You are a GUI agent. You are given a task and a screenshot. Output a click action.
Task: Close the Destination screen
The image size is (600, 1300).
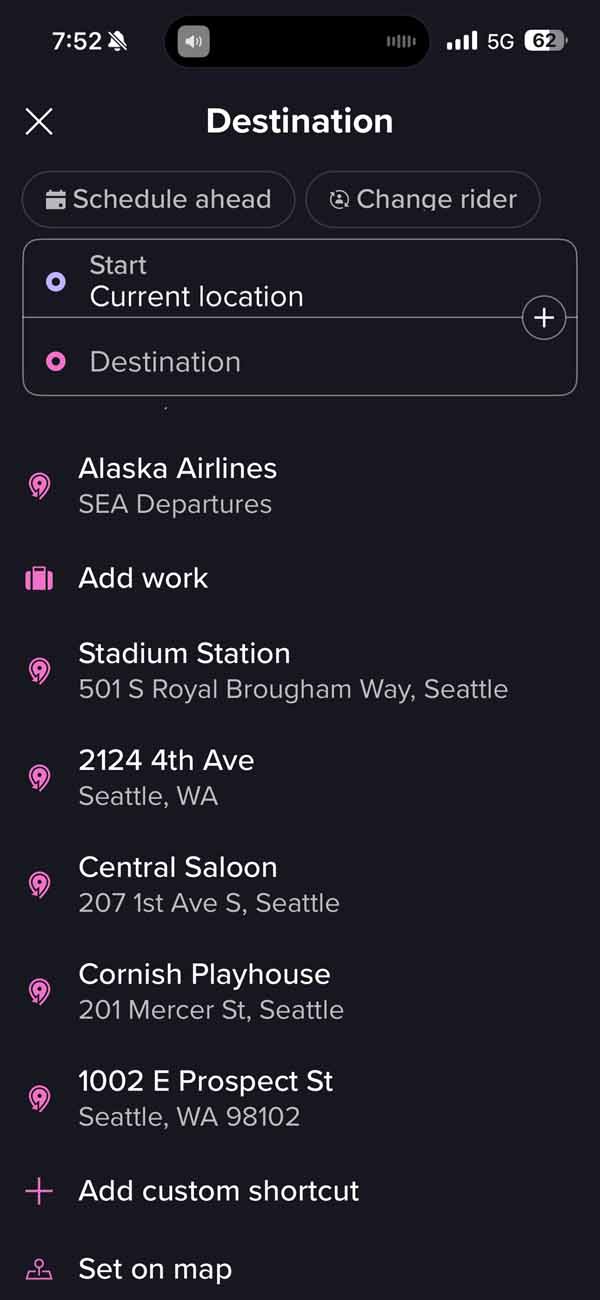coord(39,122)
